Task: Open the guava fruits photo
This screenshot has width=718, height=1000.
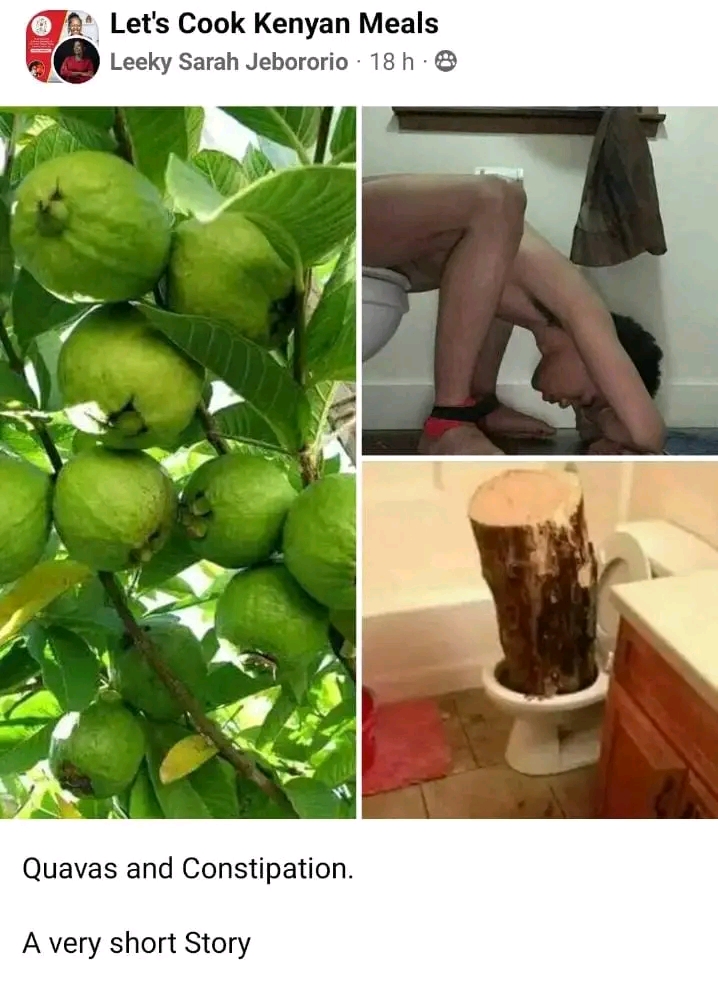Action: [x=178, y=462]
